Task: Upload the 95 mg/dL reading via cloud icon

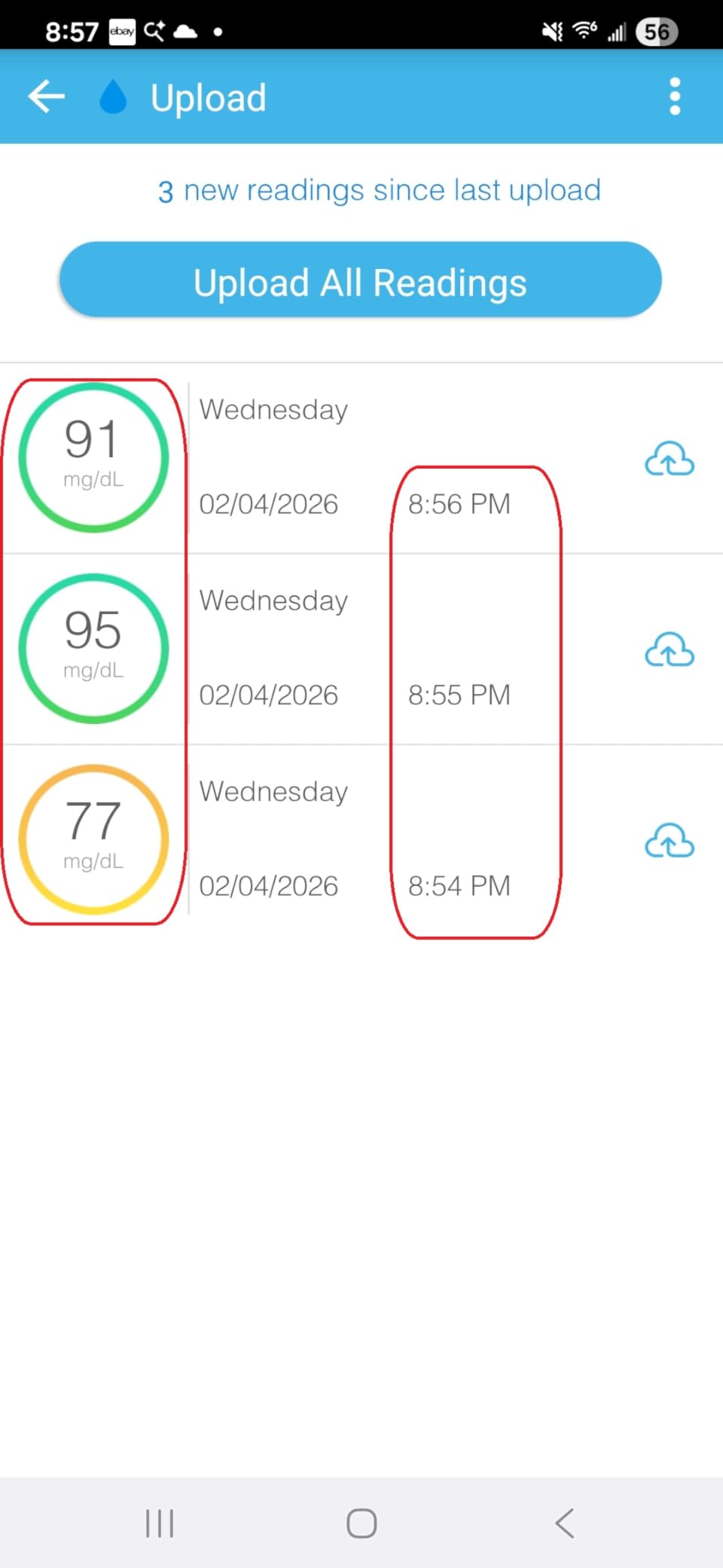Action: click(x=670, y=650)
